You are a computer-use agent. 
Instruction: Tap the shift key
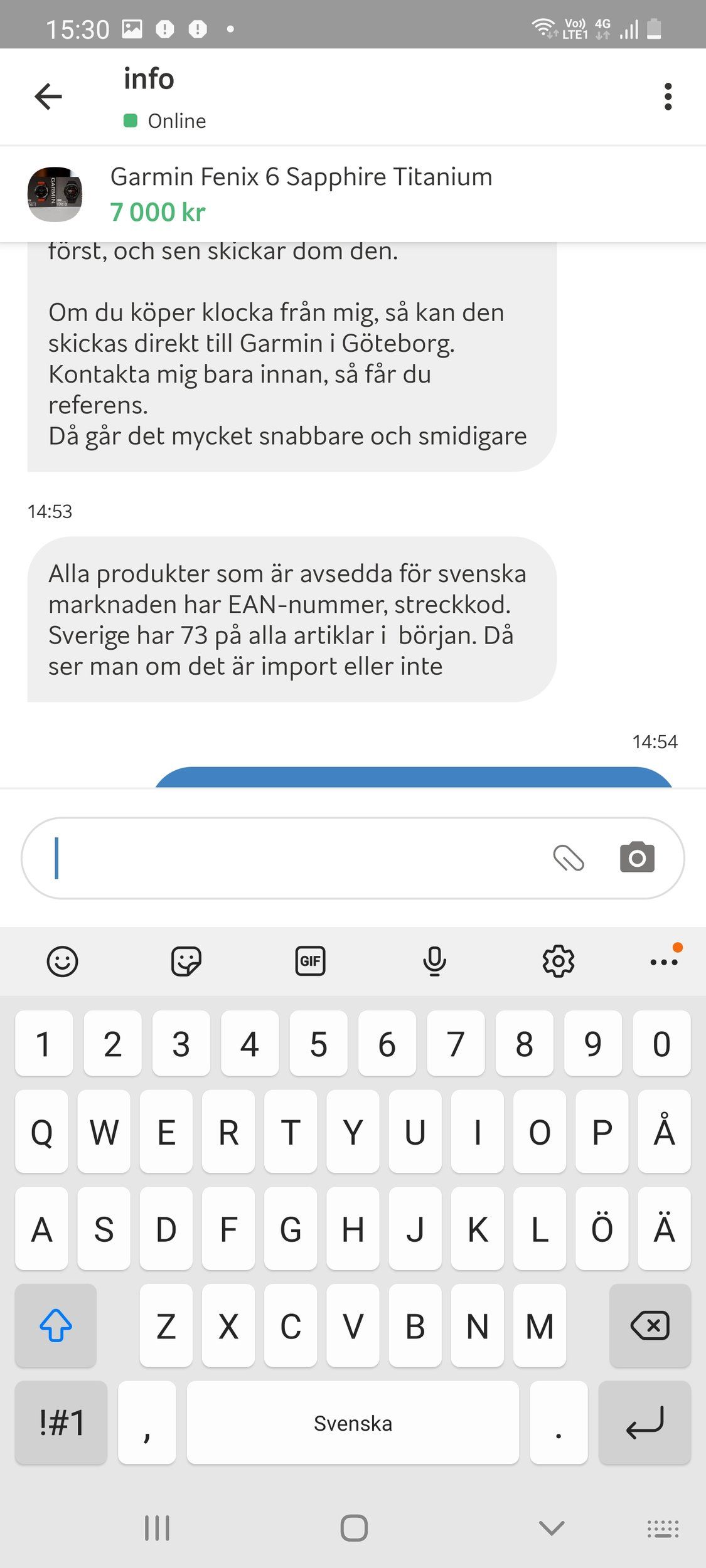56,1325
